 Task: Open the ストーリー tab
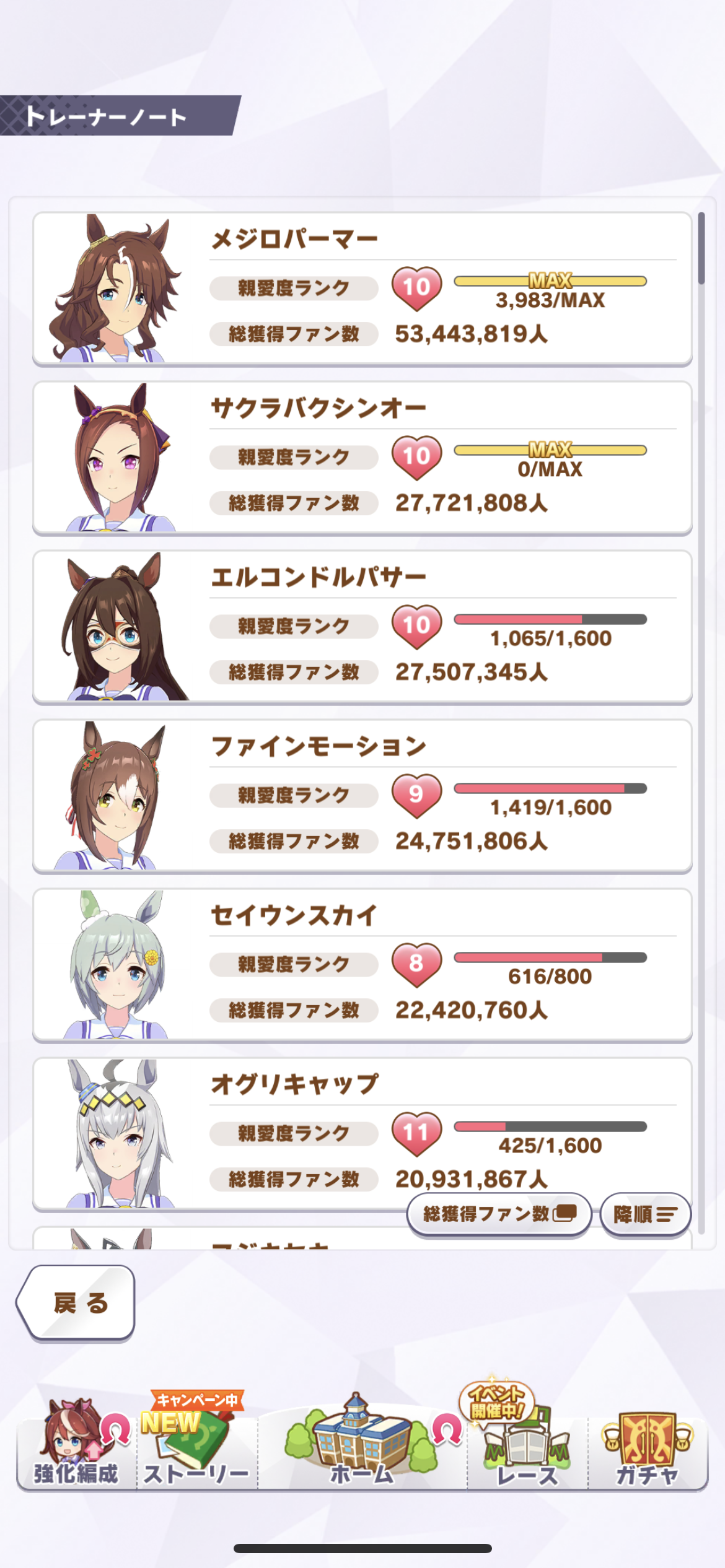tap(196, 1449)
